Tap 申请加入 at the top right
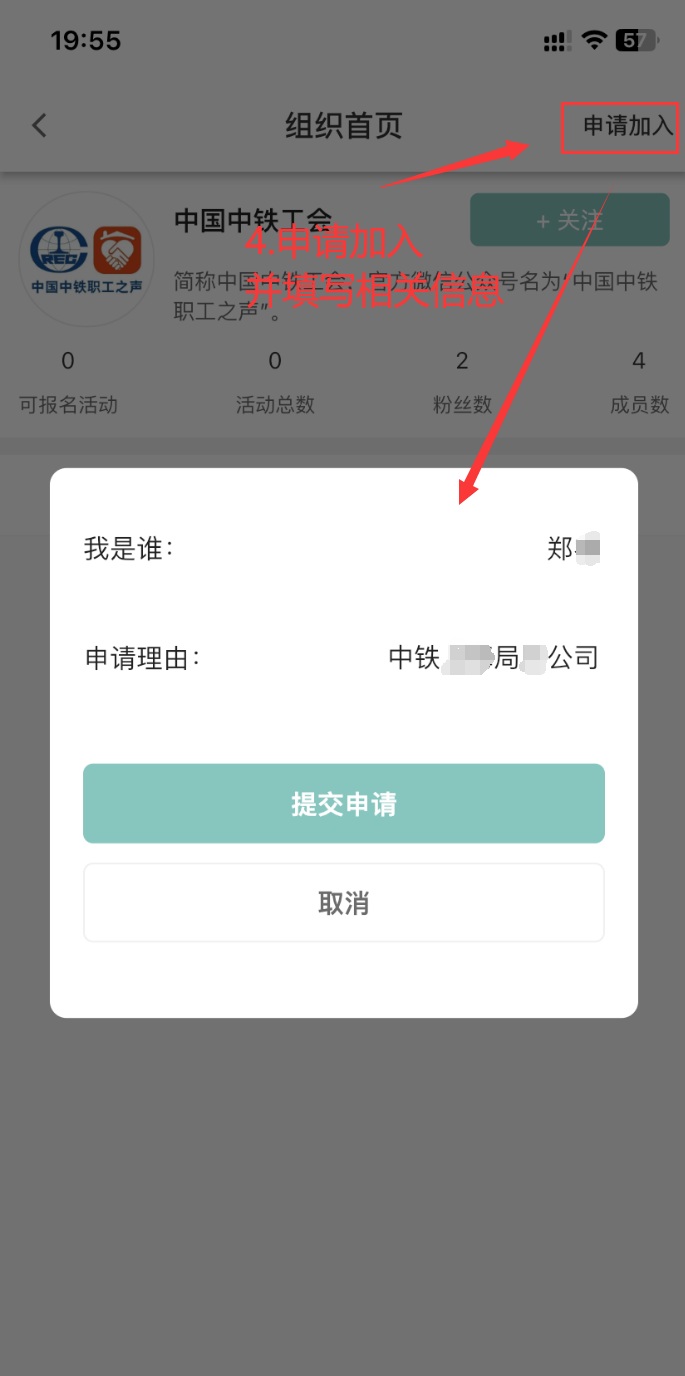Viewport: 685px width, 1376px height. click(628, 126)
